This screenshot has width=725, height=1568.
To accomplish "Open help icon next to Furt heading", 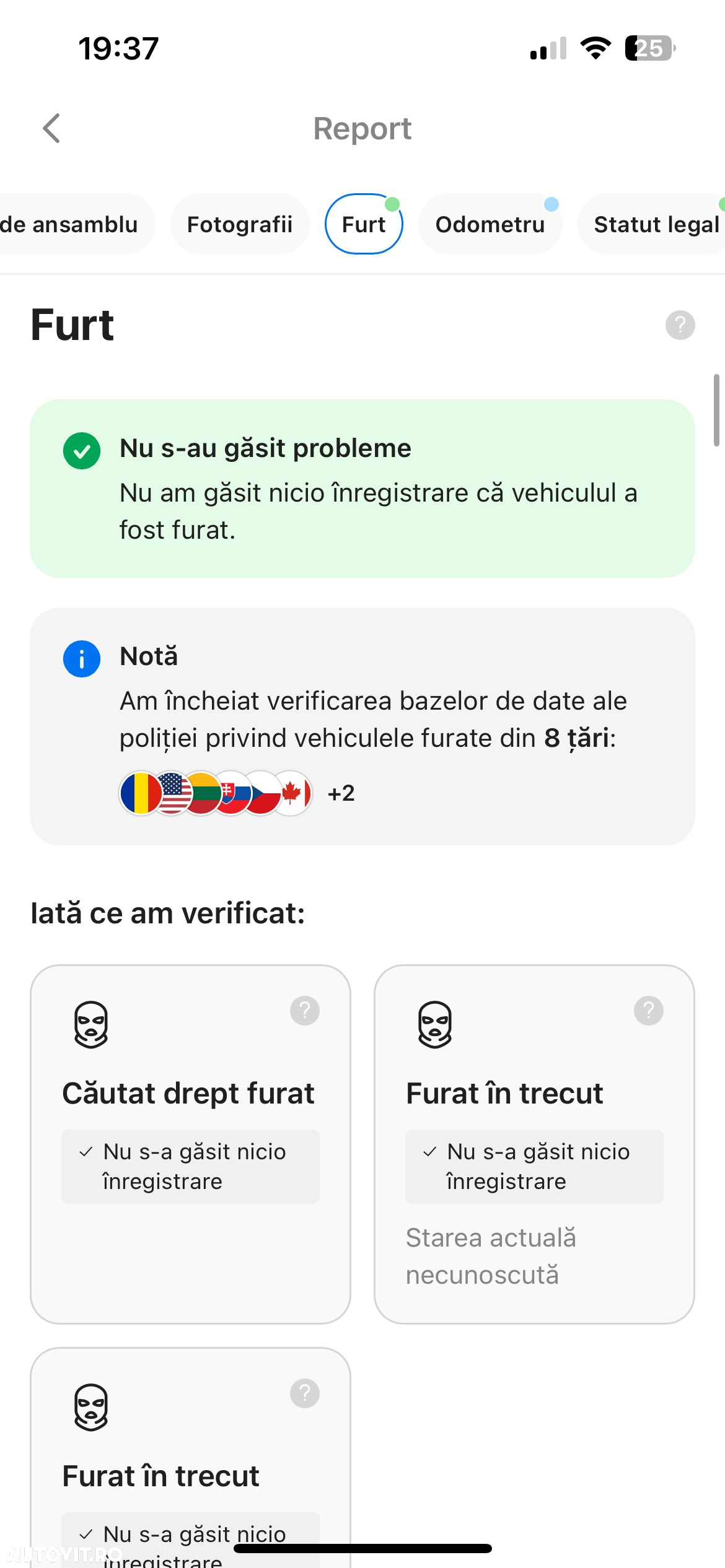I will coord(680,325).
